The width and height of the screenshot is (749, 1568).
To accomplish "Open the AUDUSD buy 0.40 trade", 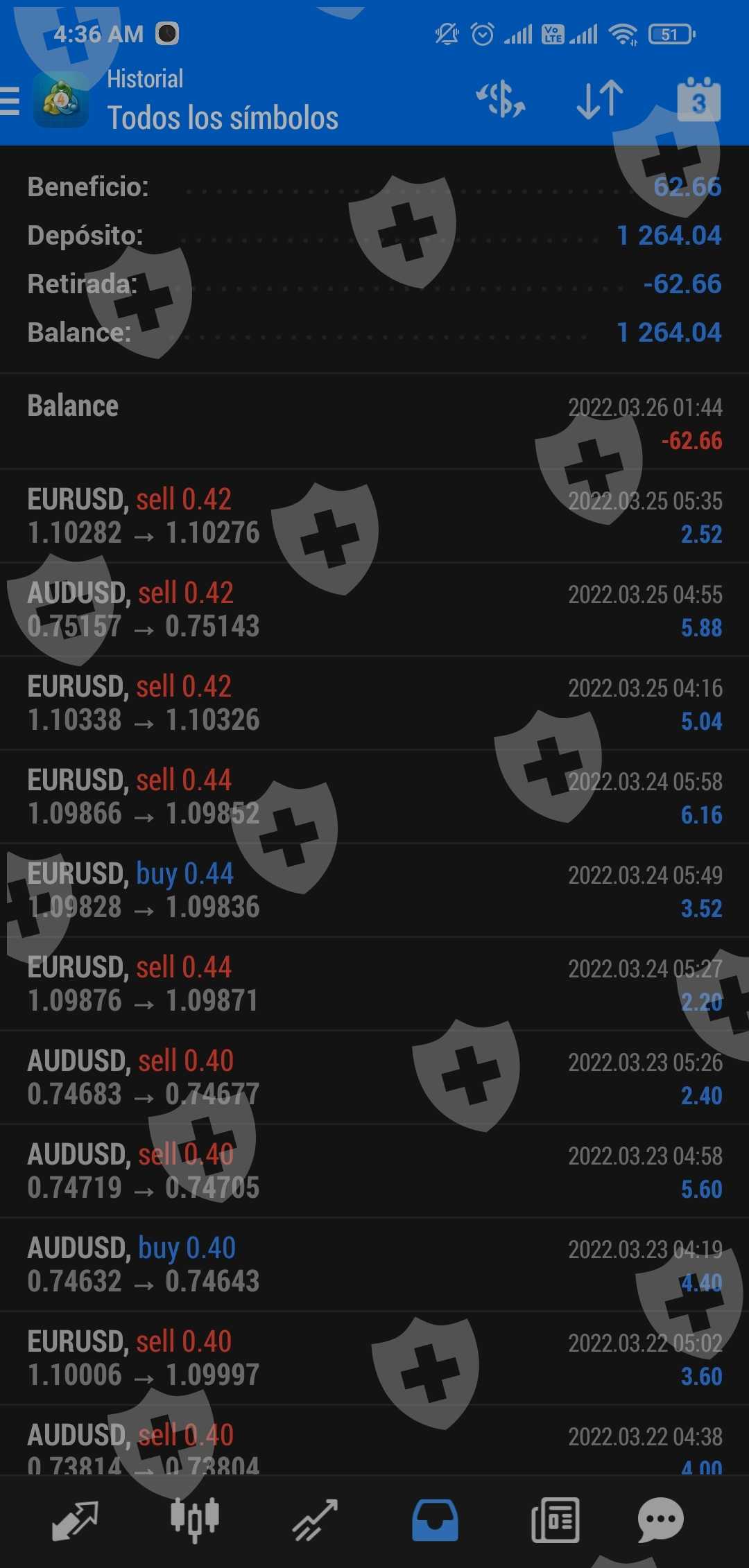I will (x=374, y=1265).
